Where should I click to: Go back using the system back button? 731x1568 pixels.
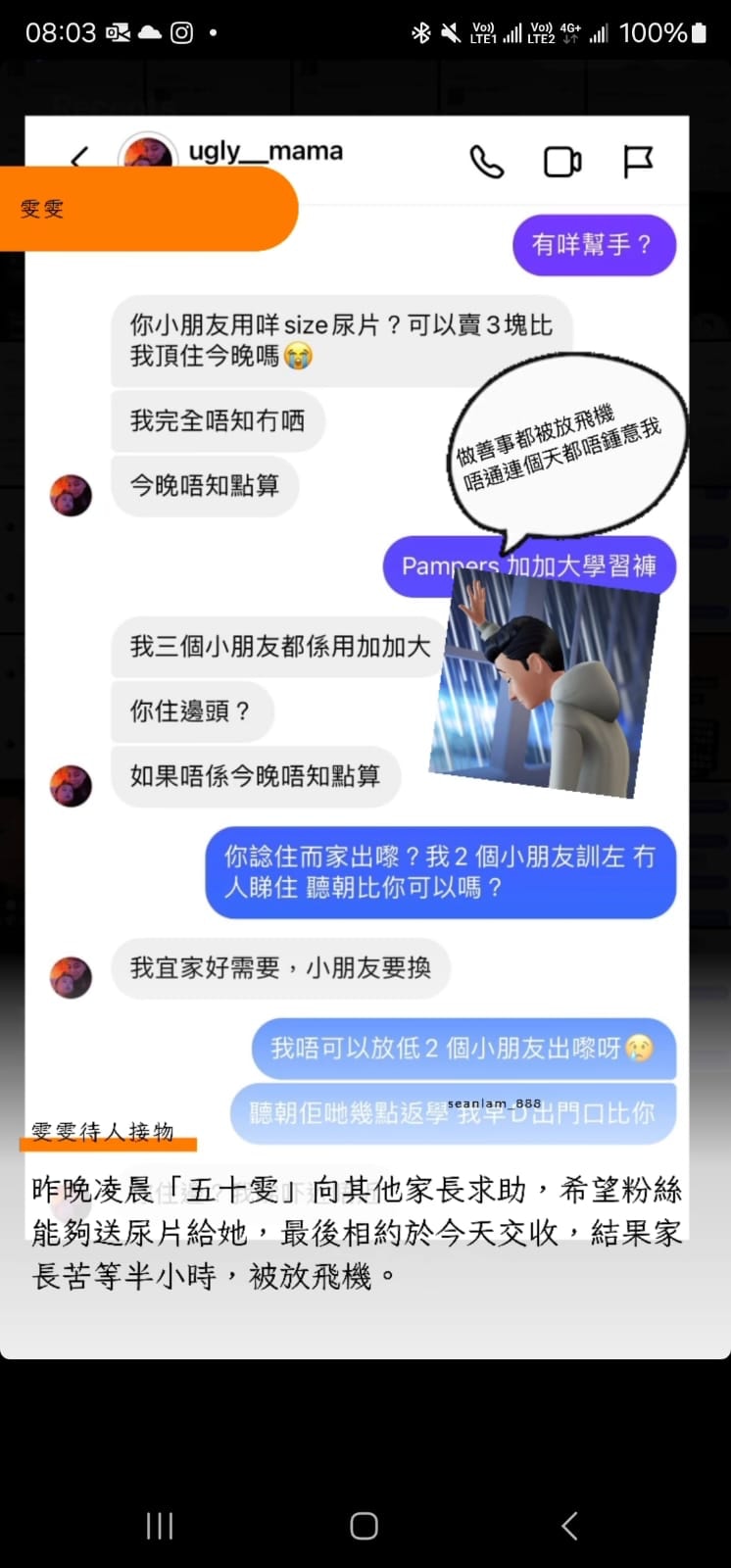pos(569,1525)
